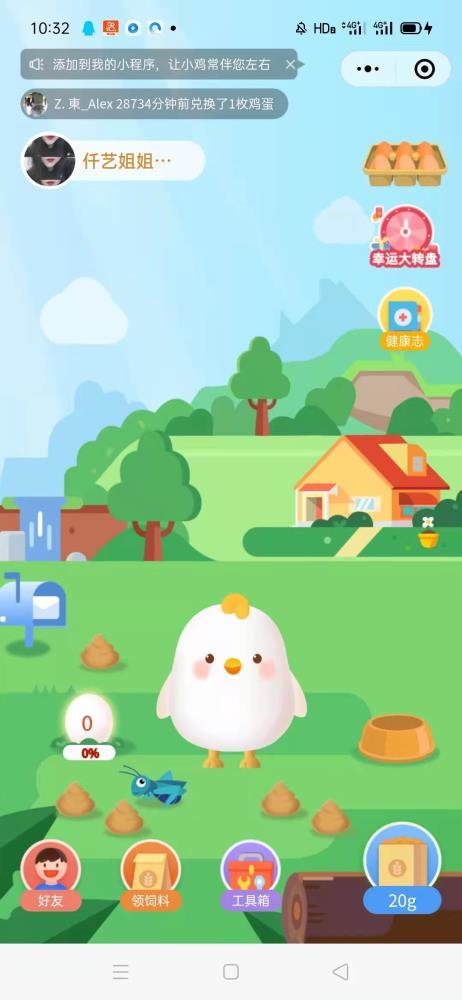Tap the egg showing 0% progress

click(x=89, y=726)
